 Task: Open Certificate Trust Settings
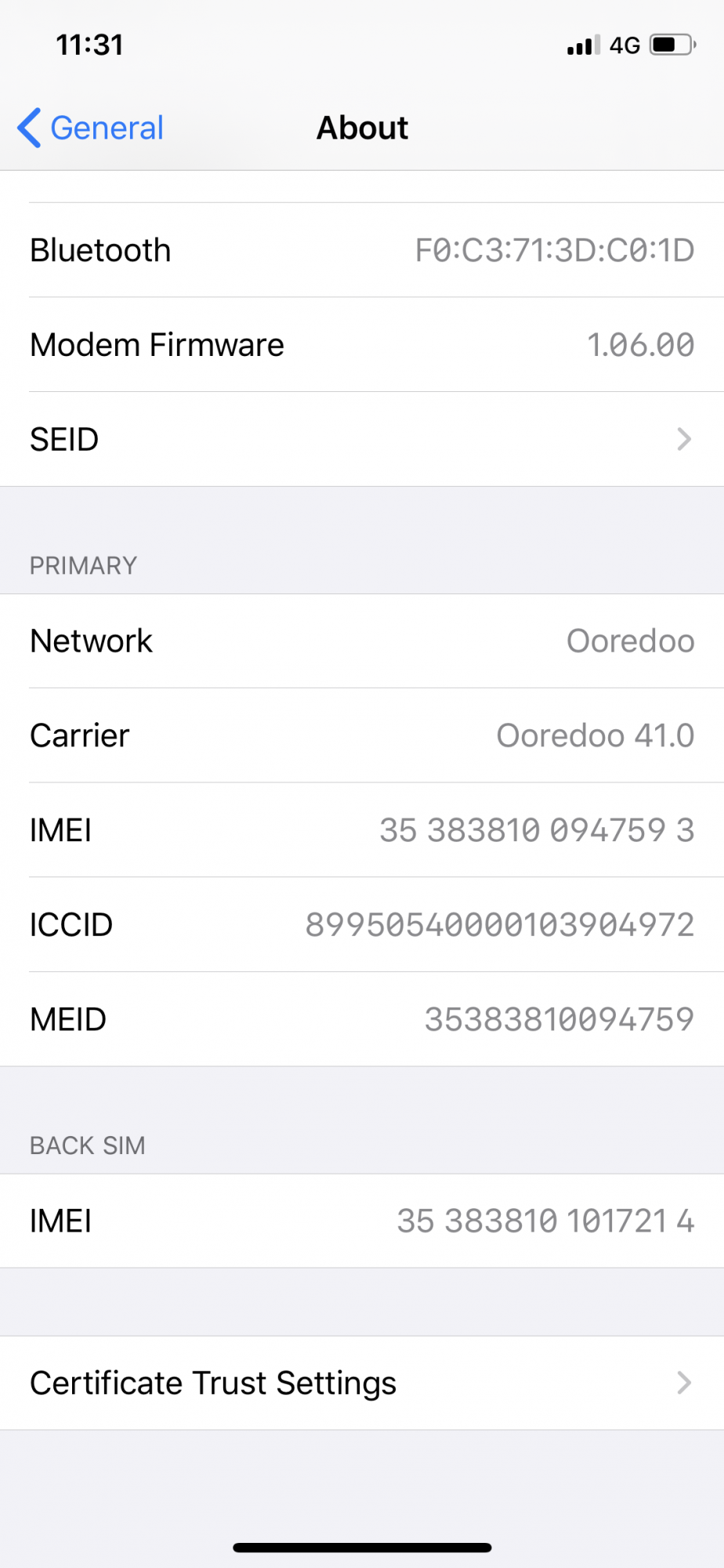(360, 1383)
